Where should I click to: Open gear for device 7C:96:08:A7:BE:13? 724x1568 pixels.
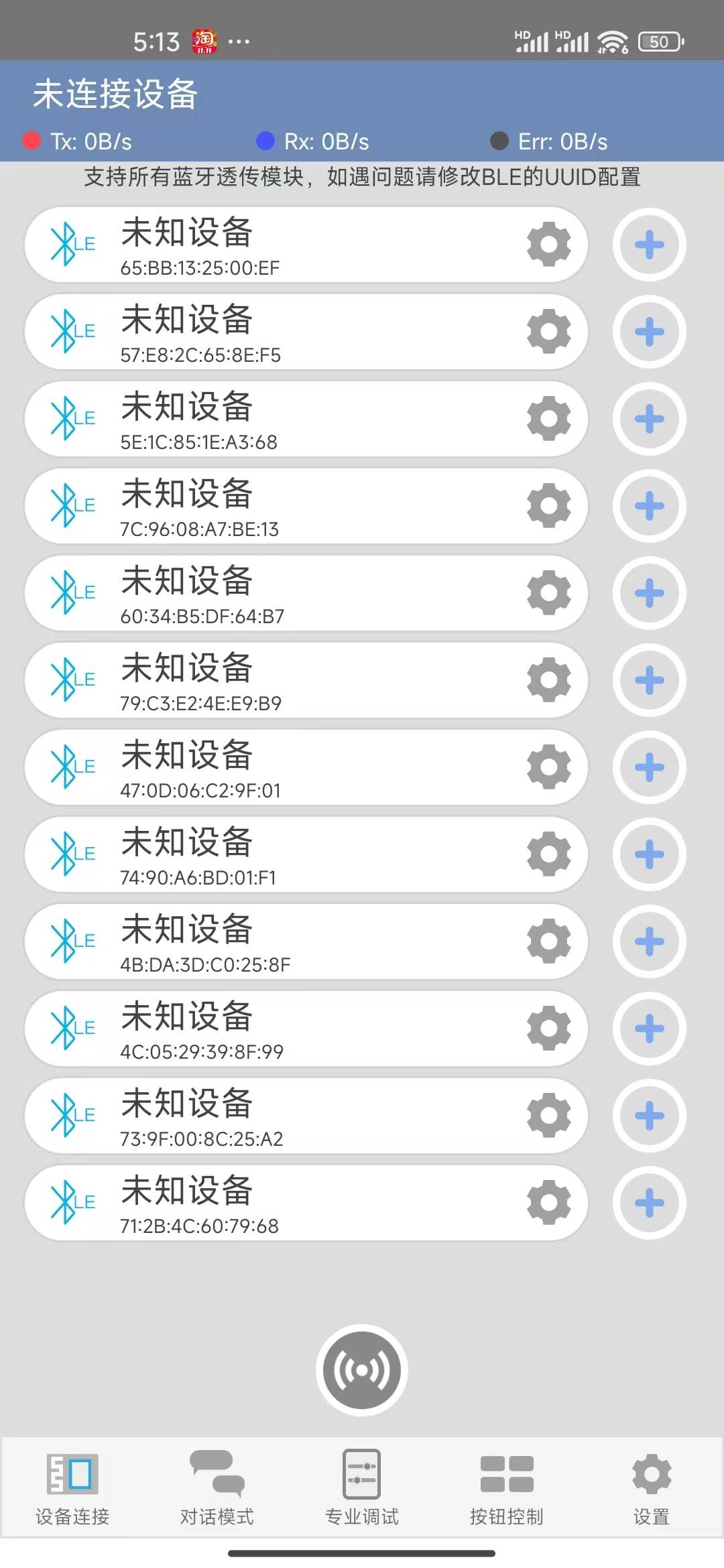(548, 506)
